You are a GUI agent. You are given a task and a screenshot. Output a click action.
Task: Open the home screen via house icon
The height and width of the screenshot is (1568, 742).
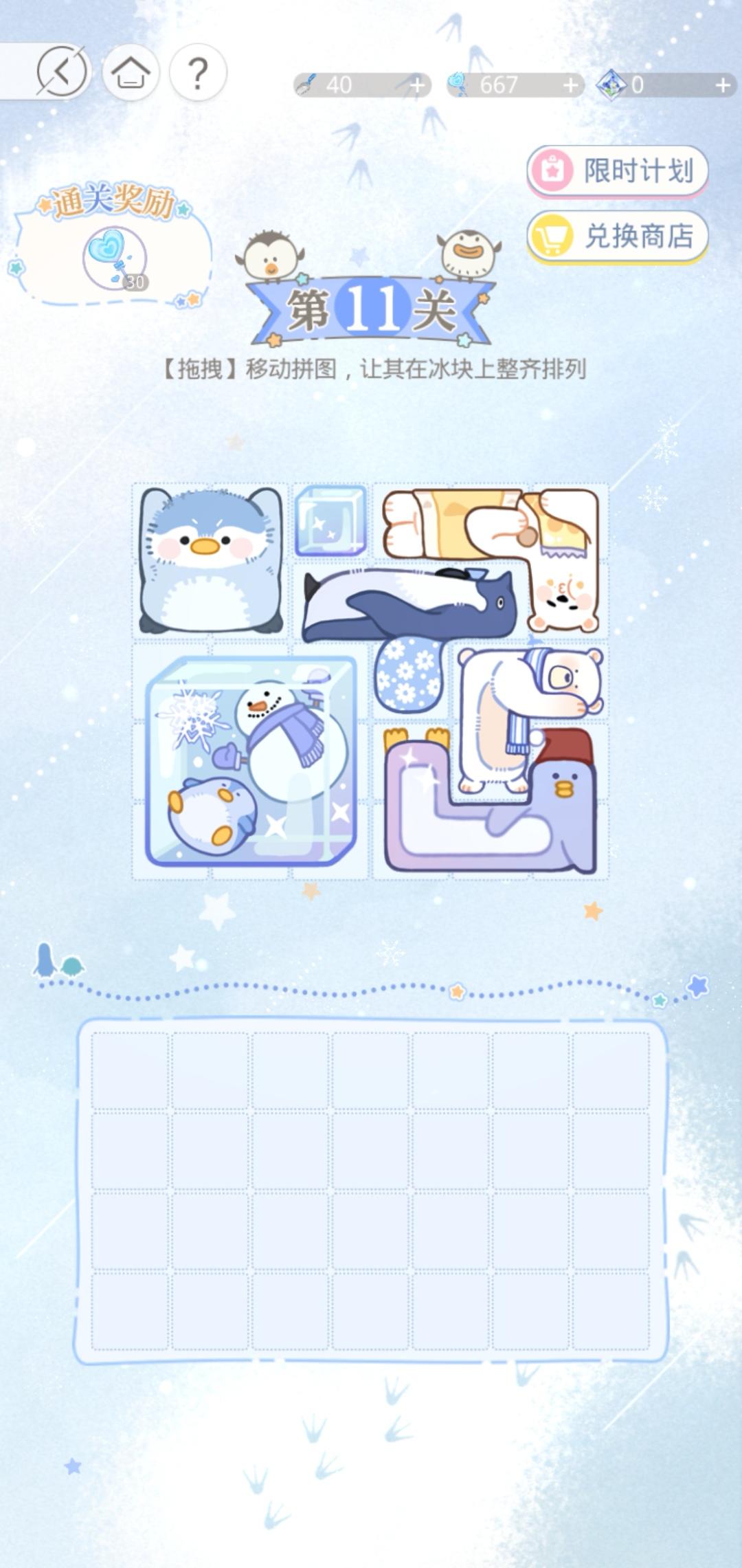129,71
